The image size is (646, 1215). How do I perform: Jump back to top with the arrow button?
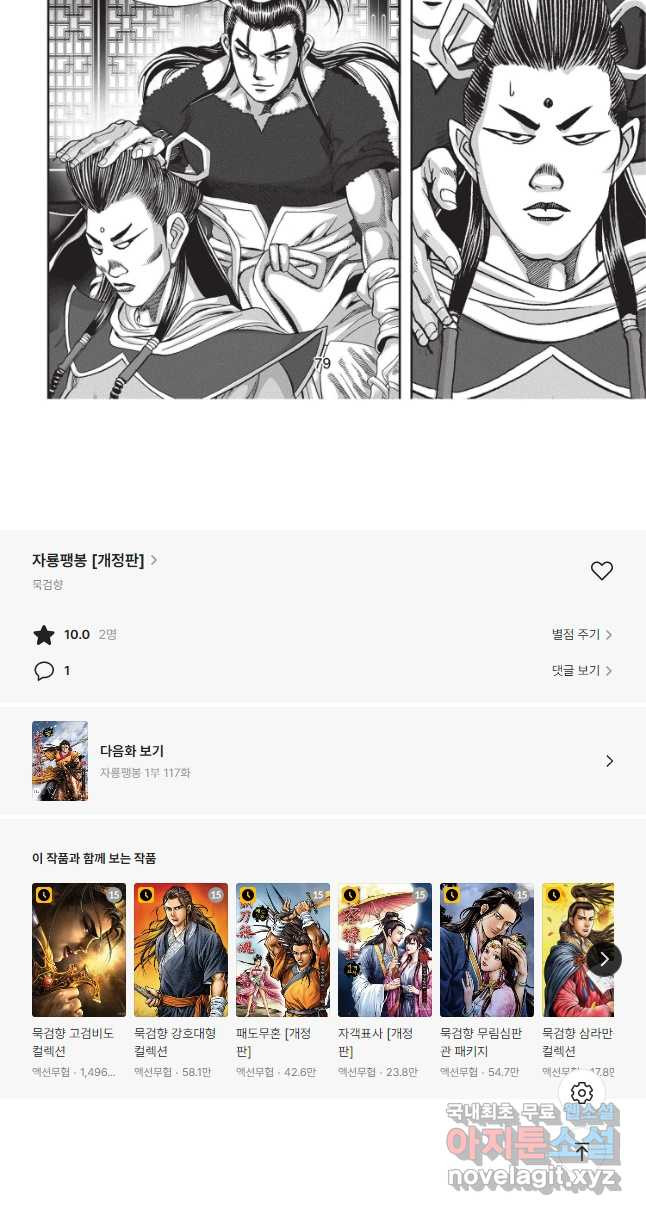[582, 1151]
